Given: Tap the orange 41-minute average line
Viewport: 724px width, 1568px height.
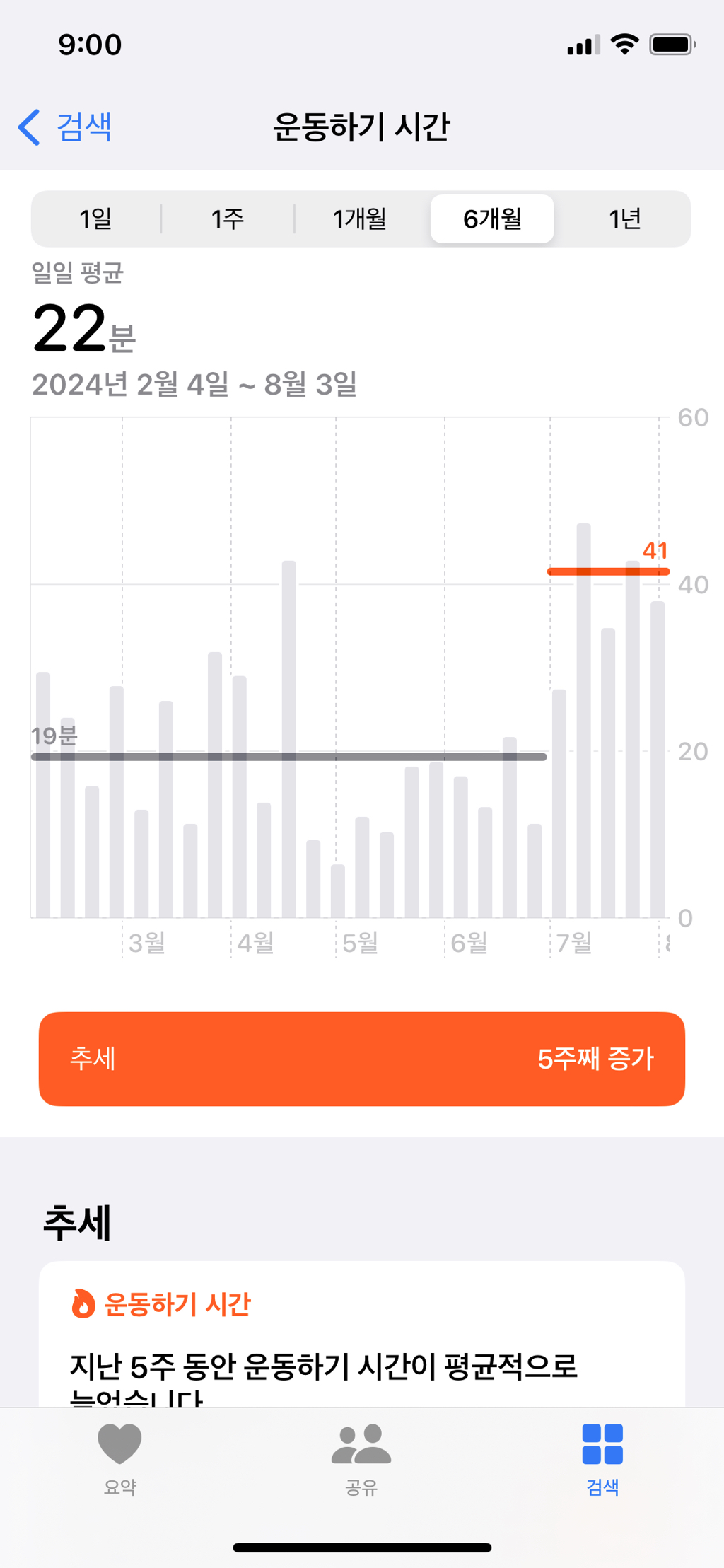Looking at the screenshot, I should click(608, 570).
